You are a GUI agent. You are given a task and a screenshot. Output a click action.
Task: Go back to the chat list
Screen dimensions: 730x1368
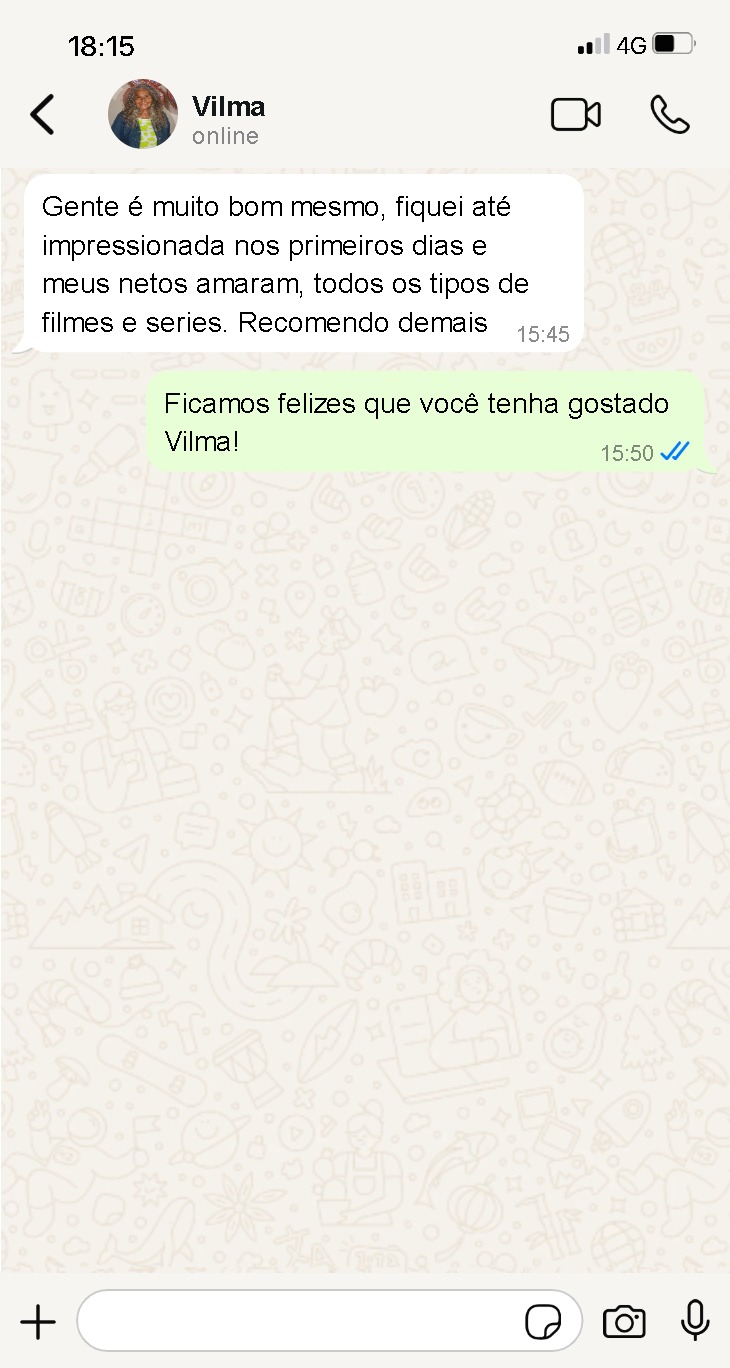click(42, 115)
